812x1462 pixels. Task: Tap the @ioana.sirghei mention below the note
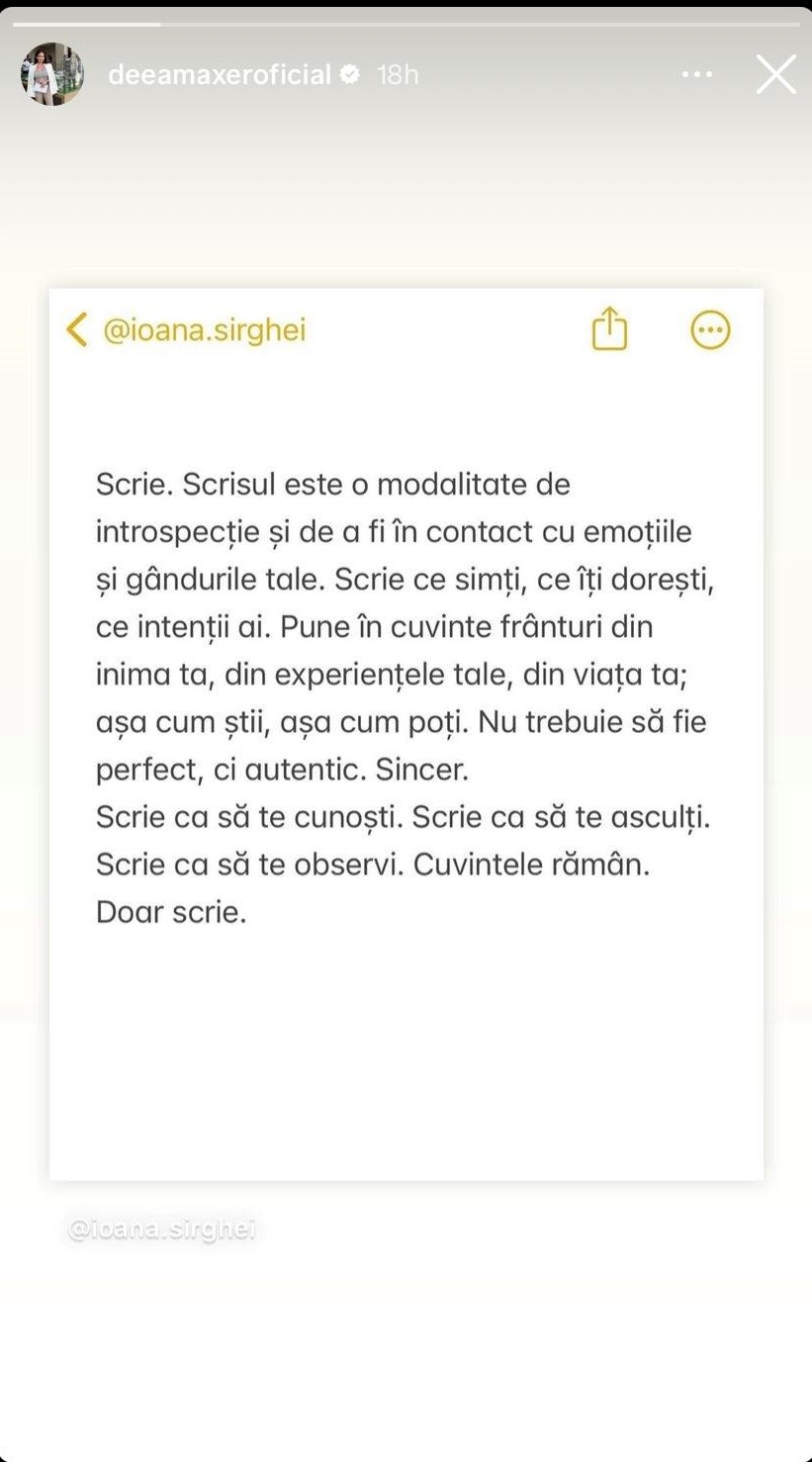coord(162,1230)
